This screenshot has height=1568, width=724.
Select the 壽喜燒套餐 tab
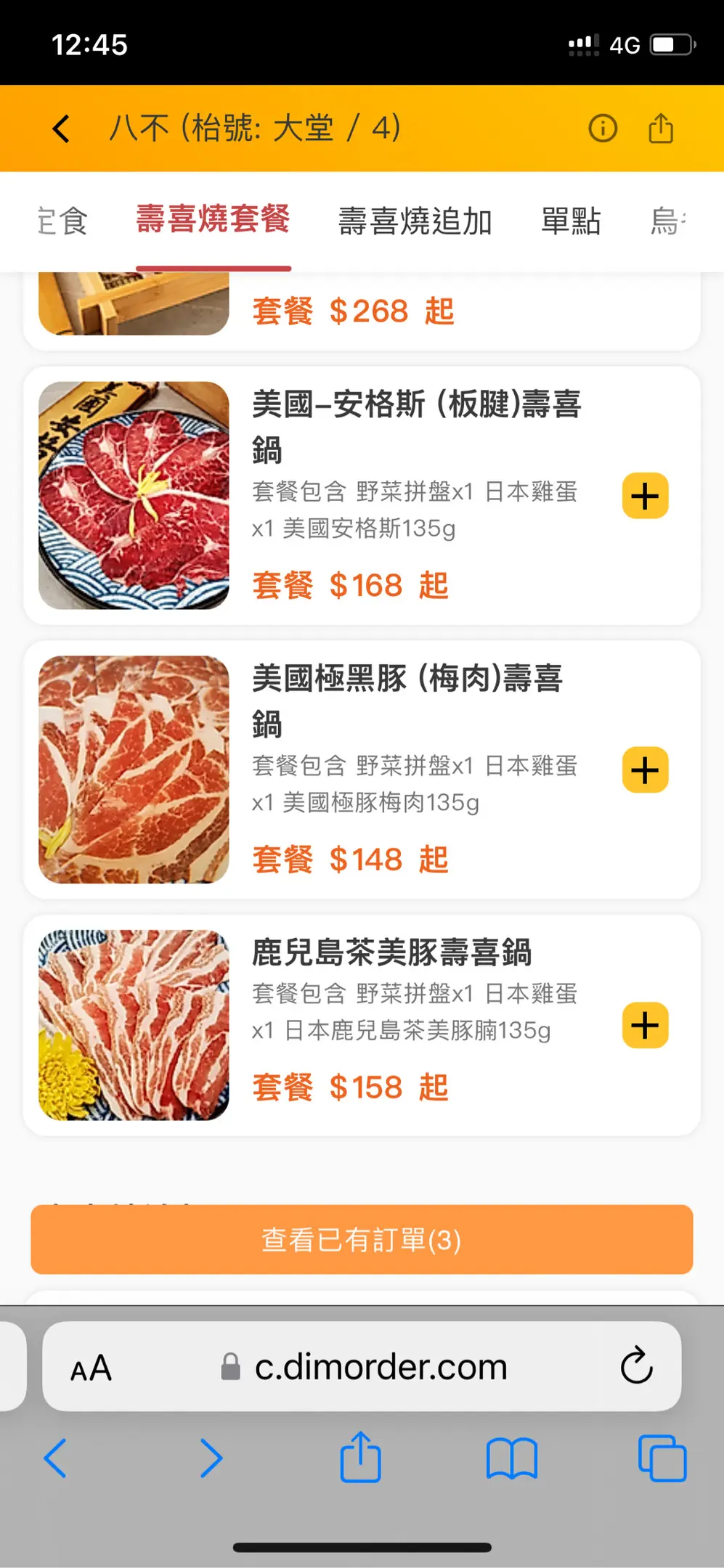pos(213,219)
